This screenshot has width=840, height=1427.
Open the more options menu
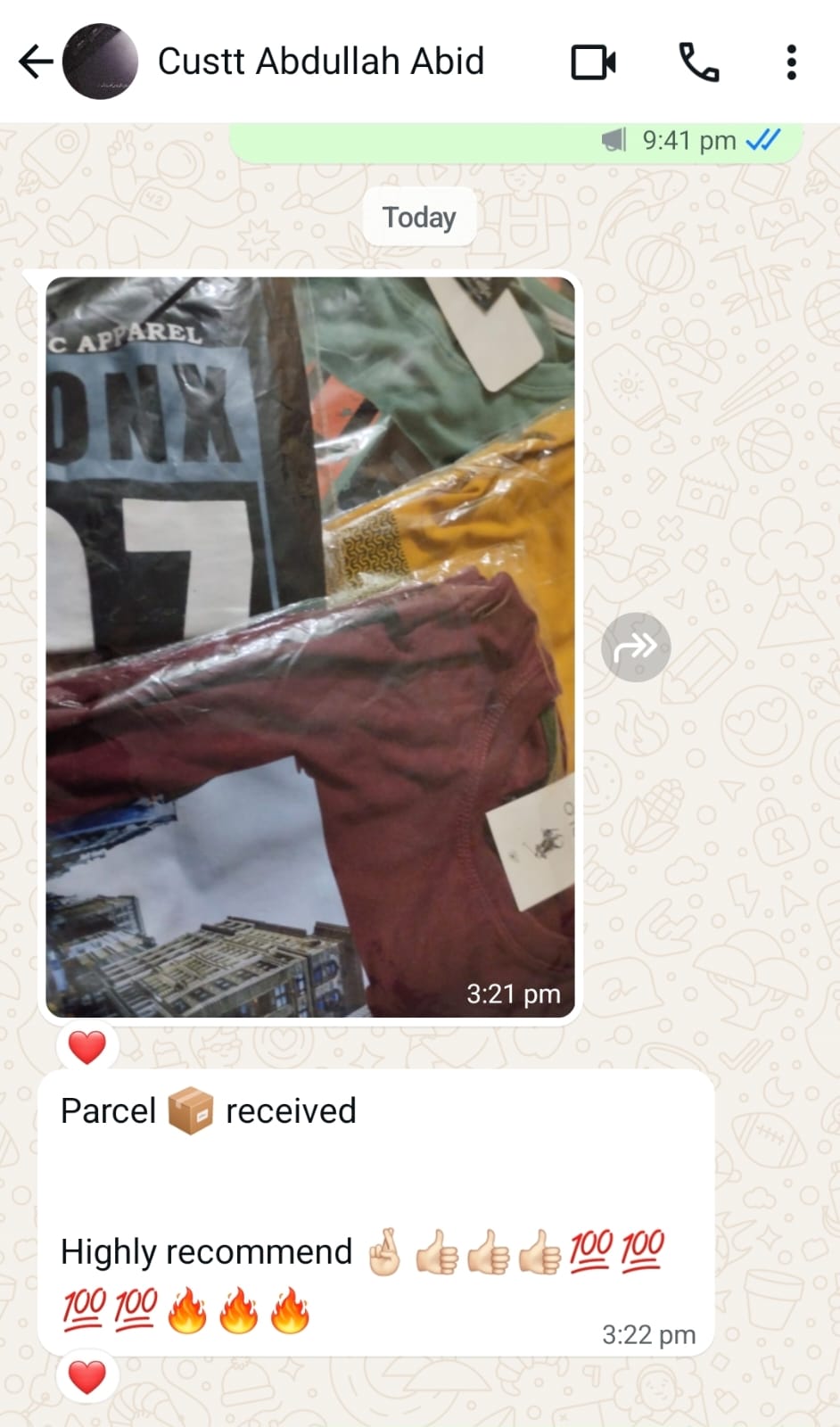(x=791, y=62)
